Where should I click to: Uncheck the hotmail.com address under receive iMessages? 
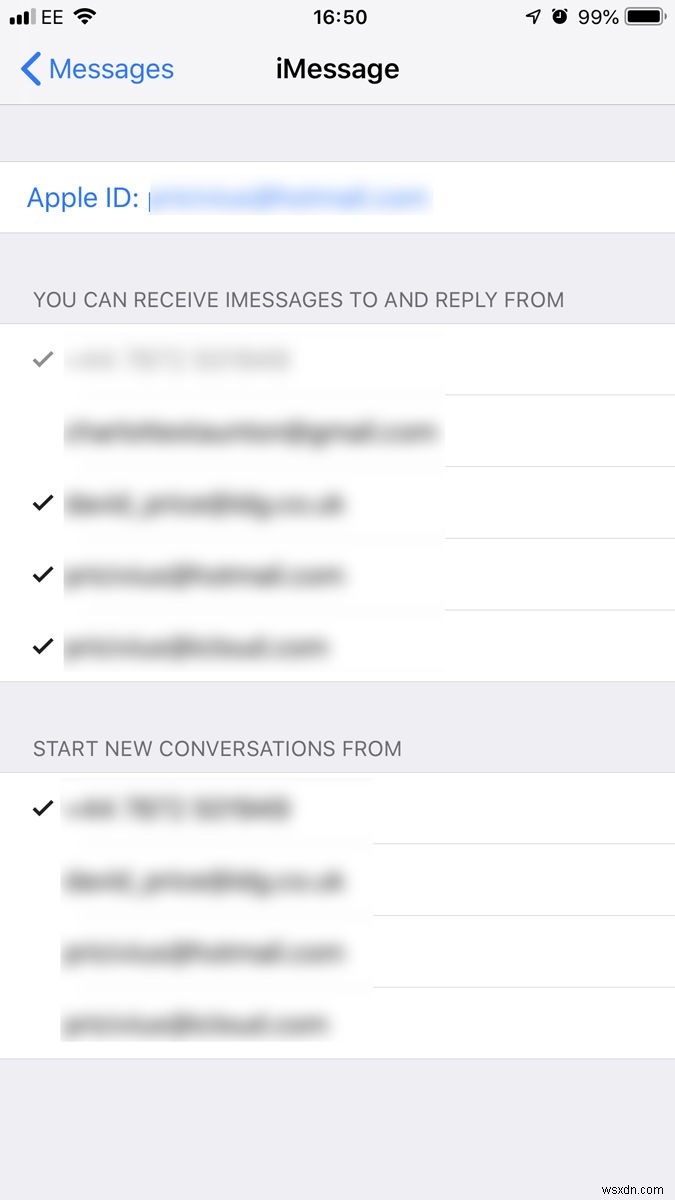point(205,576)
